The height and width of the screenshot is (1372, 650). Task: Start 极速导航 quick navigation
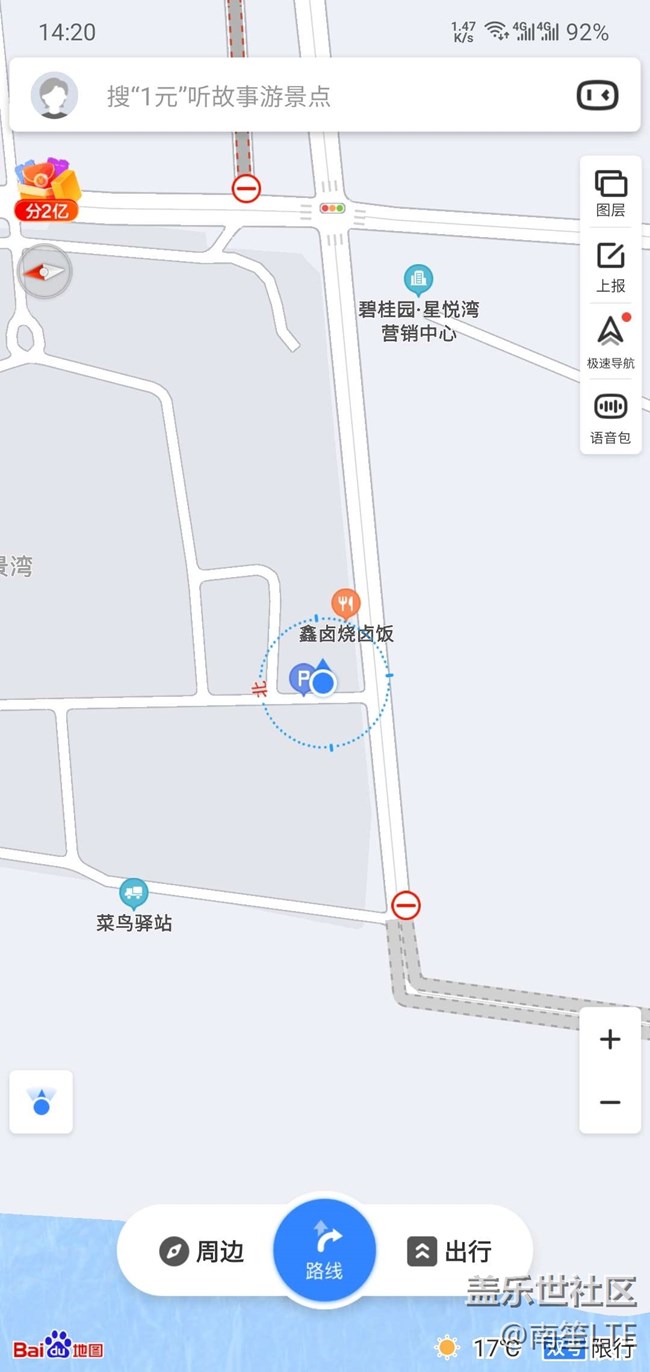tap(610, 342)
